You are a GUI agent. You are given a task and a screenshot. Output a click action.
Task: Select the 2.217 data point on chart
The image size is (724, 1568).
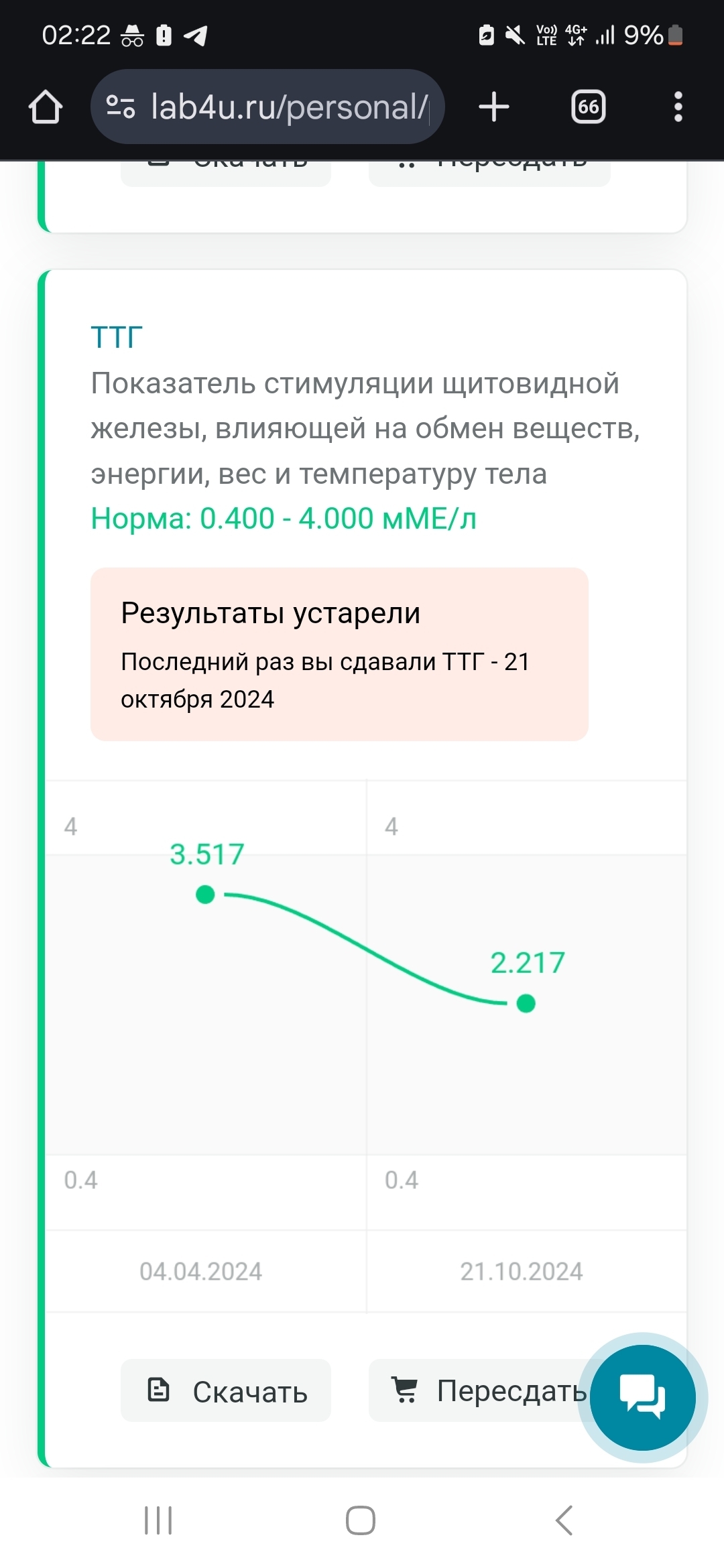pyautogui.click(x=526, y=1003)
